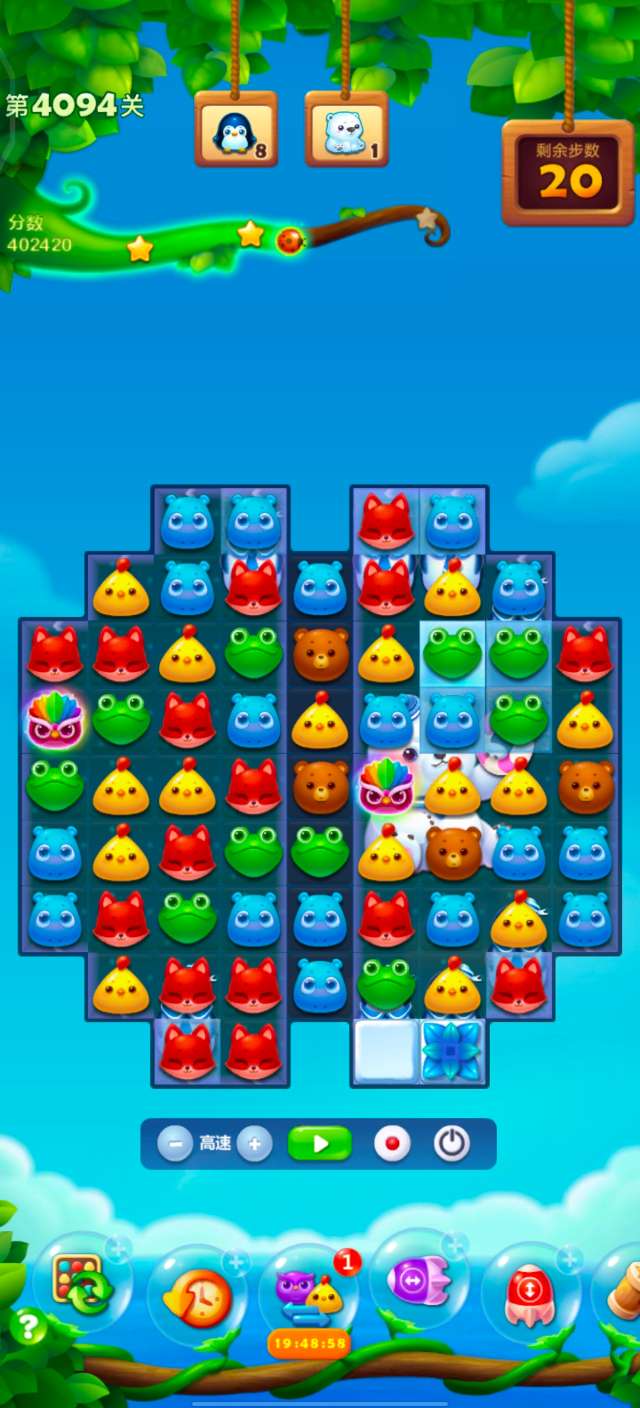The image size is (640, 1408).
Task: Tap the rainbow owl on the left edge
Action: coord(54,717)
